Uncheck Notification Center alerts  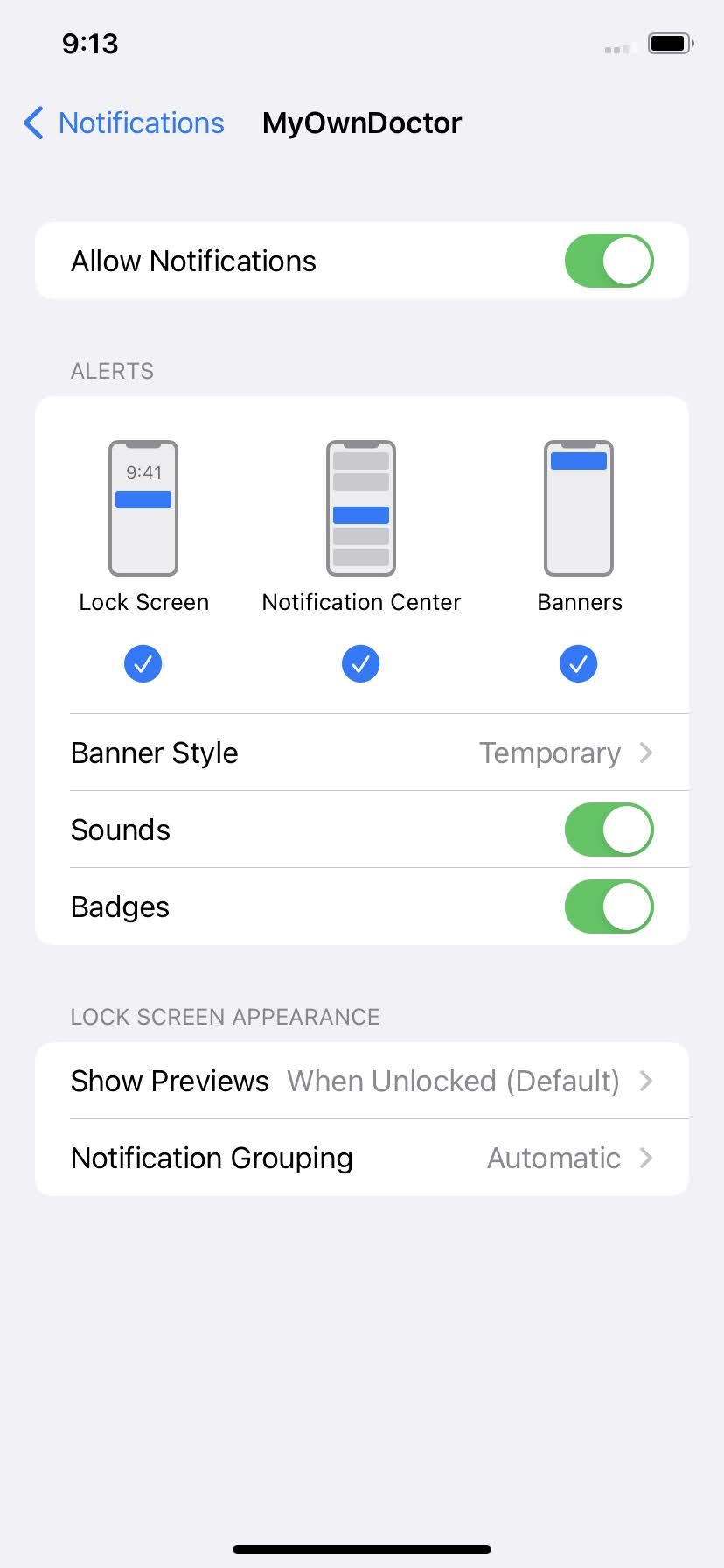(360, 663)
